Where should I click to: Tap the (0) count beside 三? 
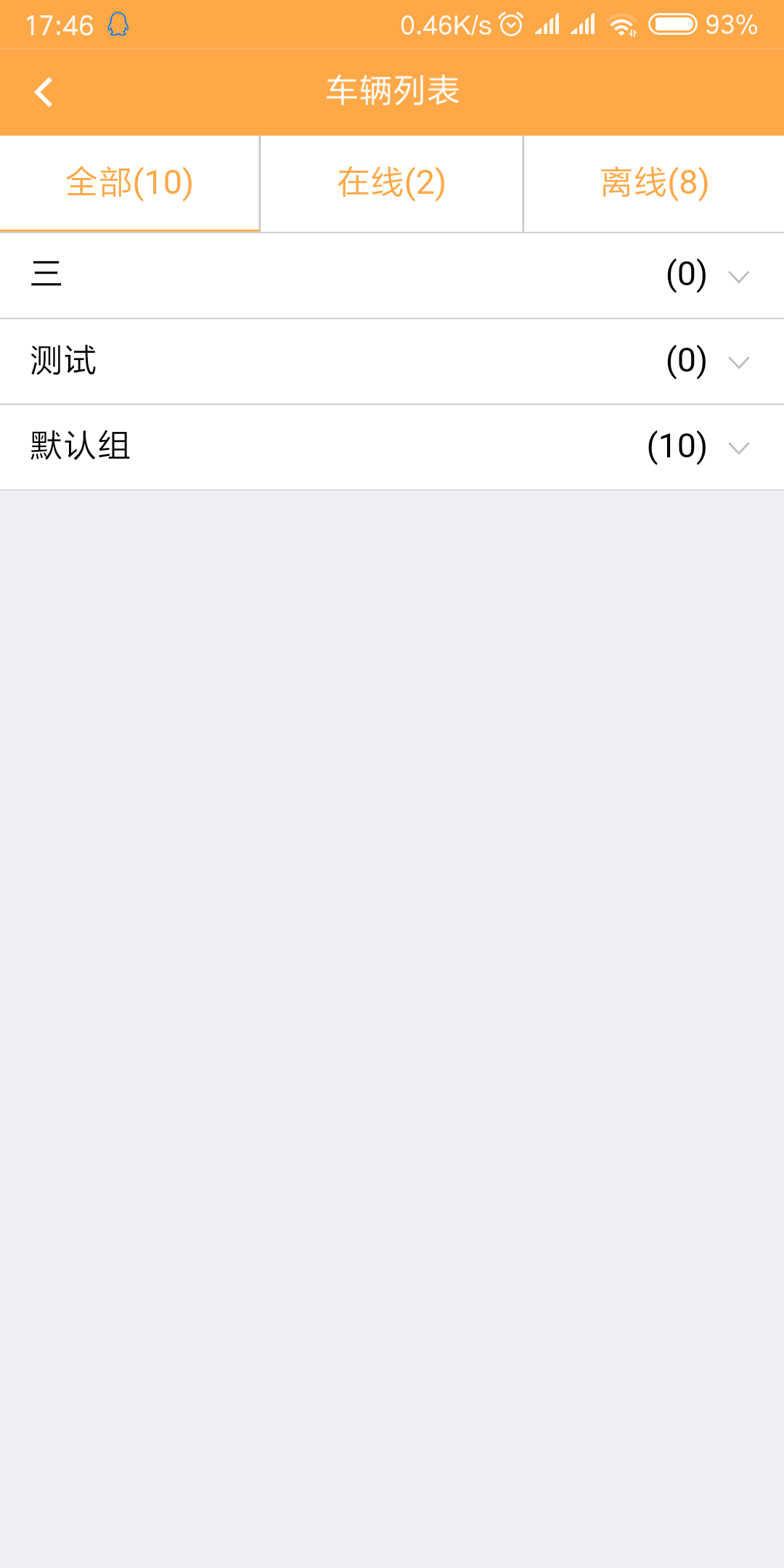point(687,276)
